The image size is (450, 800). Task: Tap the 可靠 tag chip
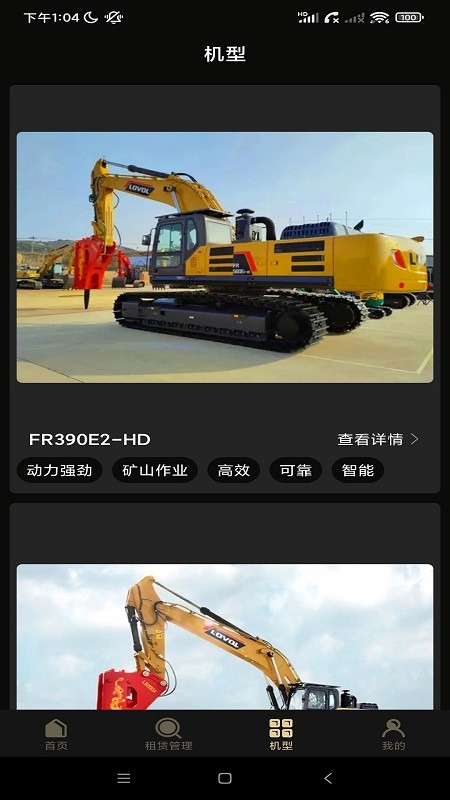(296, 470)
